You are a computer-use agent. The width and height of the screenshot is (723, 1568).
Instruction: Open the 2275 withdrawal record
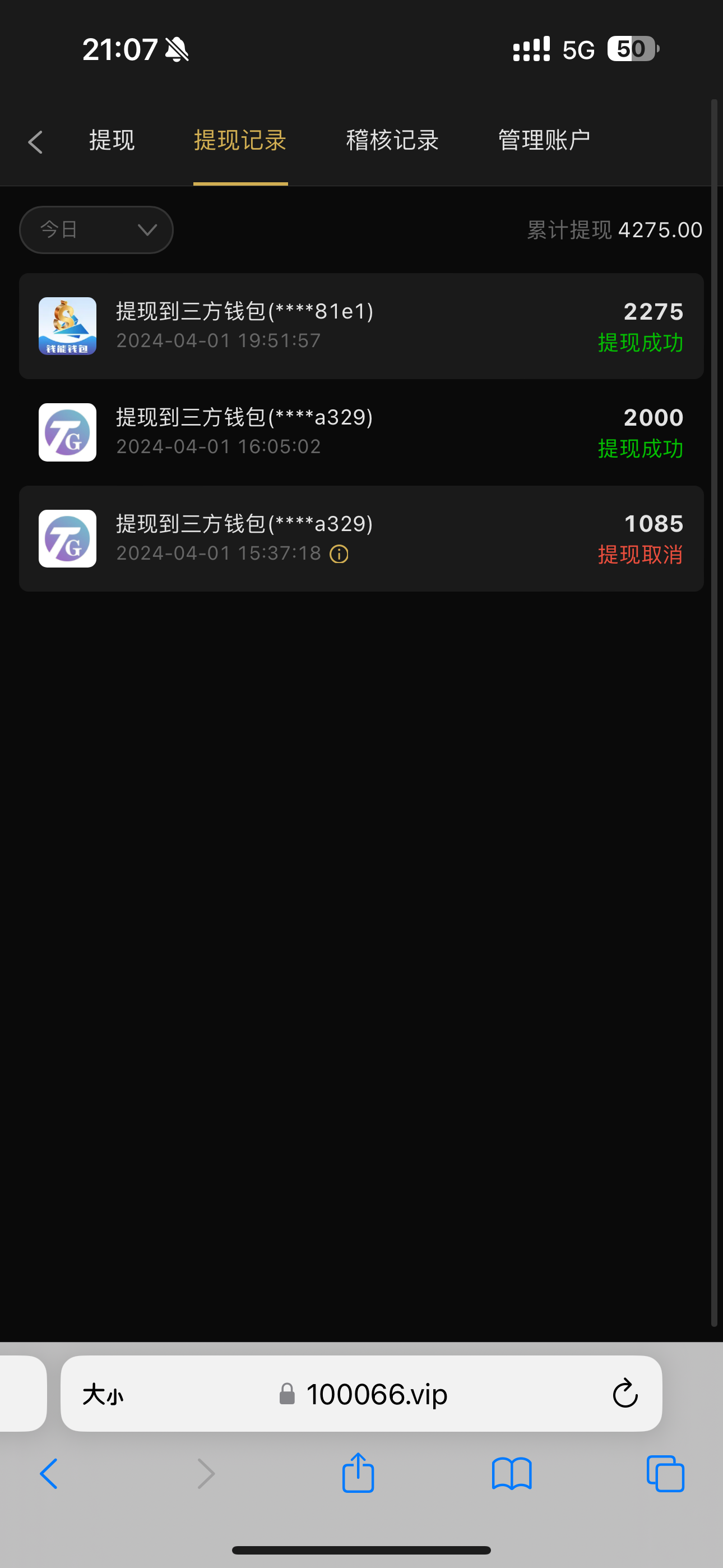pos(361,326)
